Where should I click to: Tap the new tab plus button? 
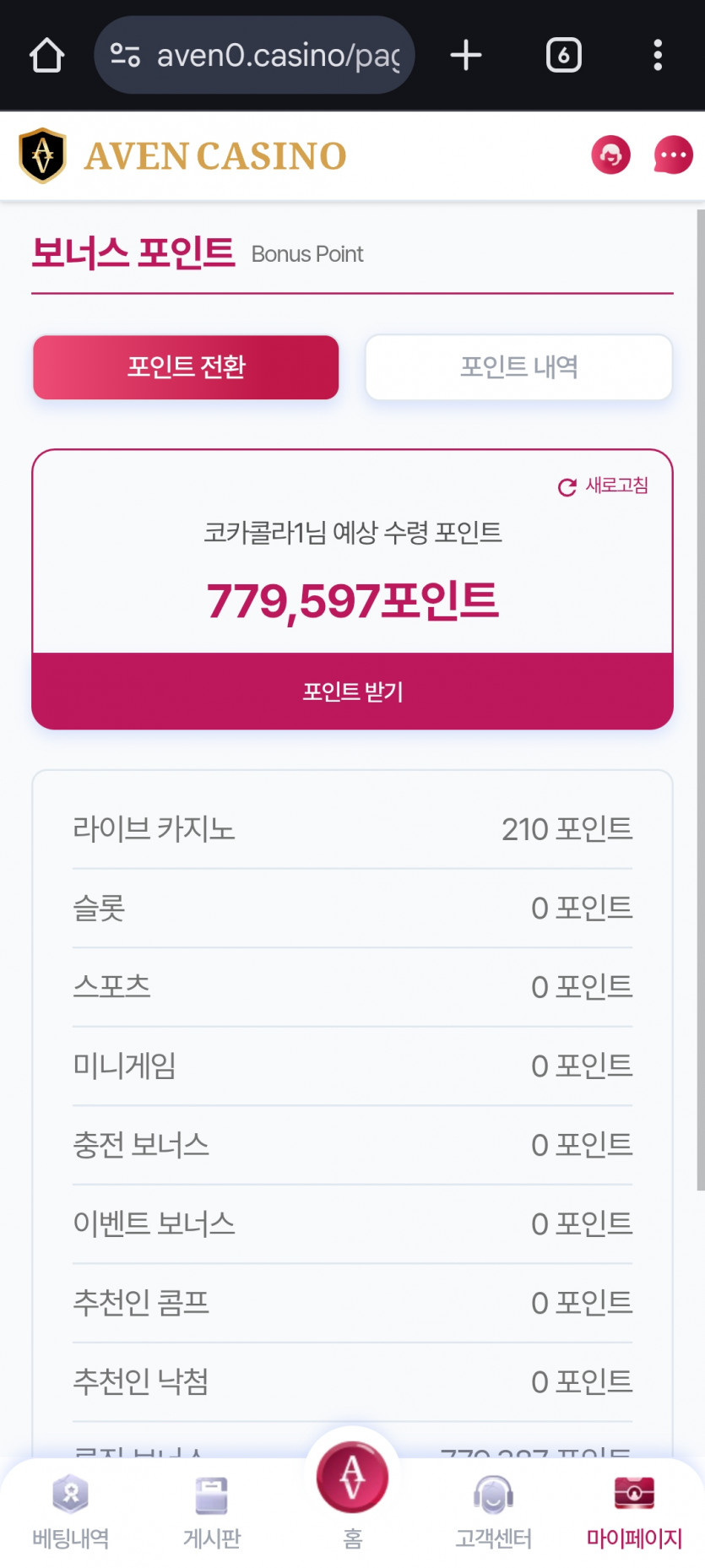465,54
